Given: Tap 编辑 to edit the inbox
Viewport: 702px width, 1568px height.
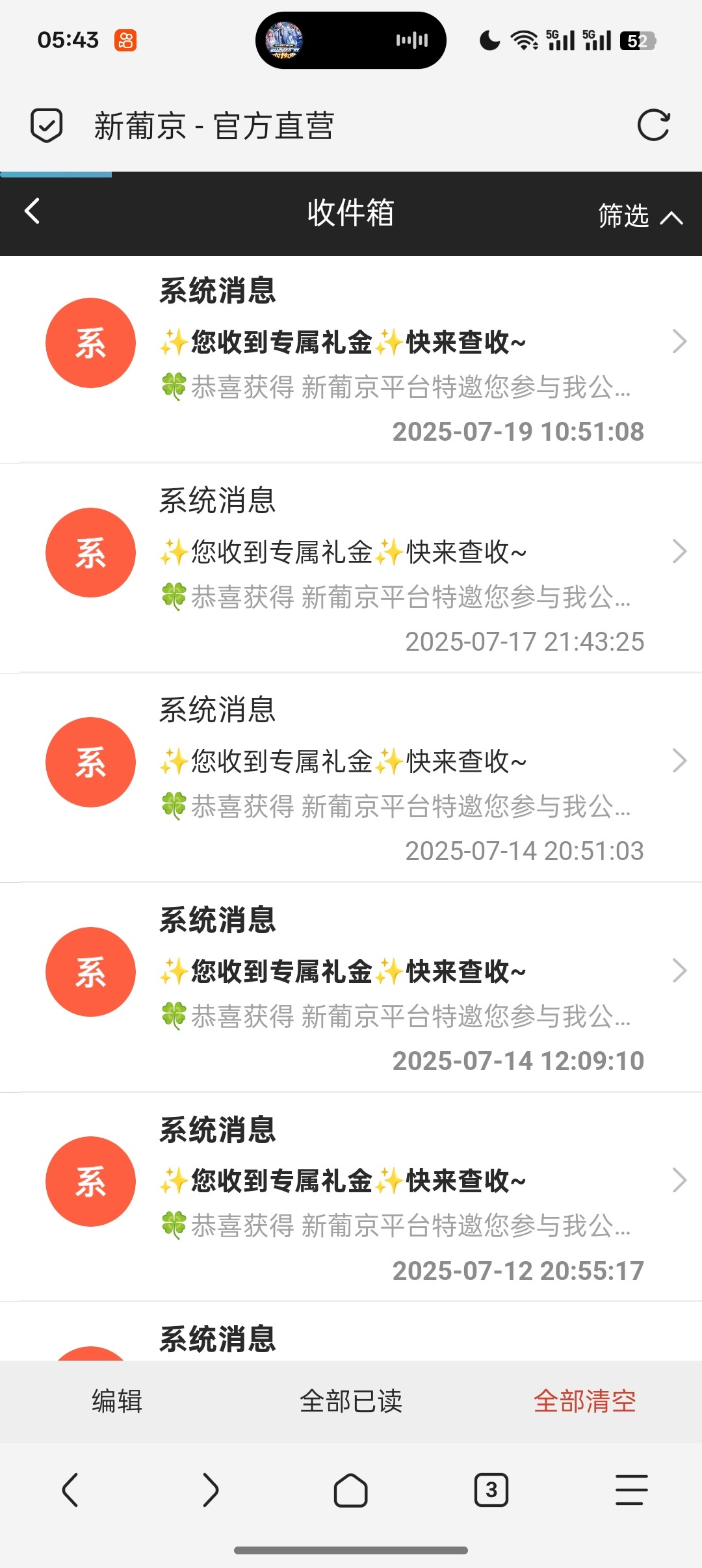Looking at the screenshot, I should point(117,1401).
